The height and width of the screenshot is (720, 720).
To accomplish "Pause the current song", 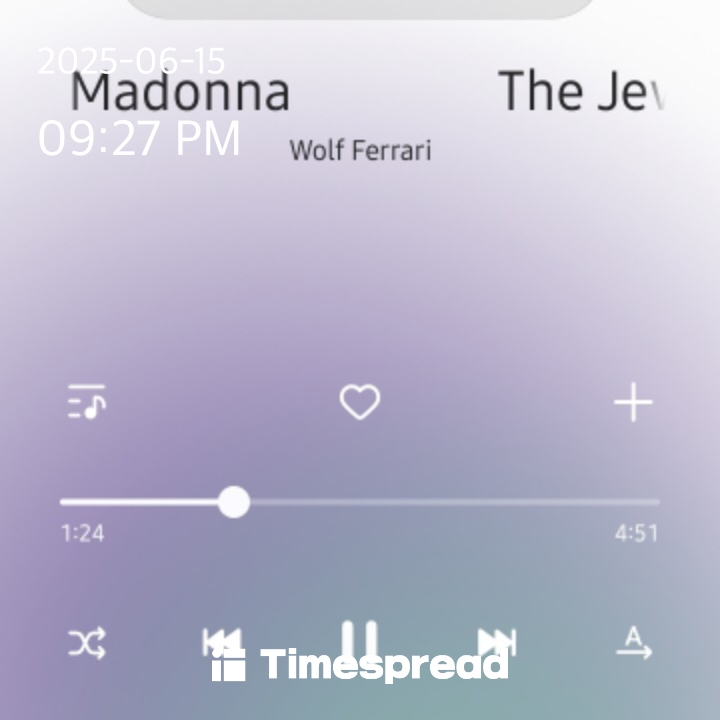I will pos(360,640).
